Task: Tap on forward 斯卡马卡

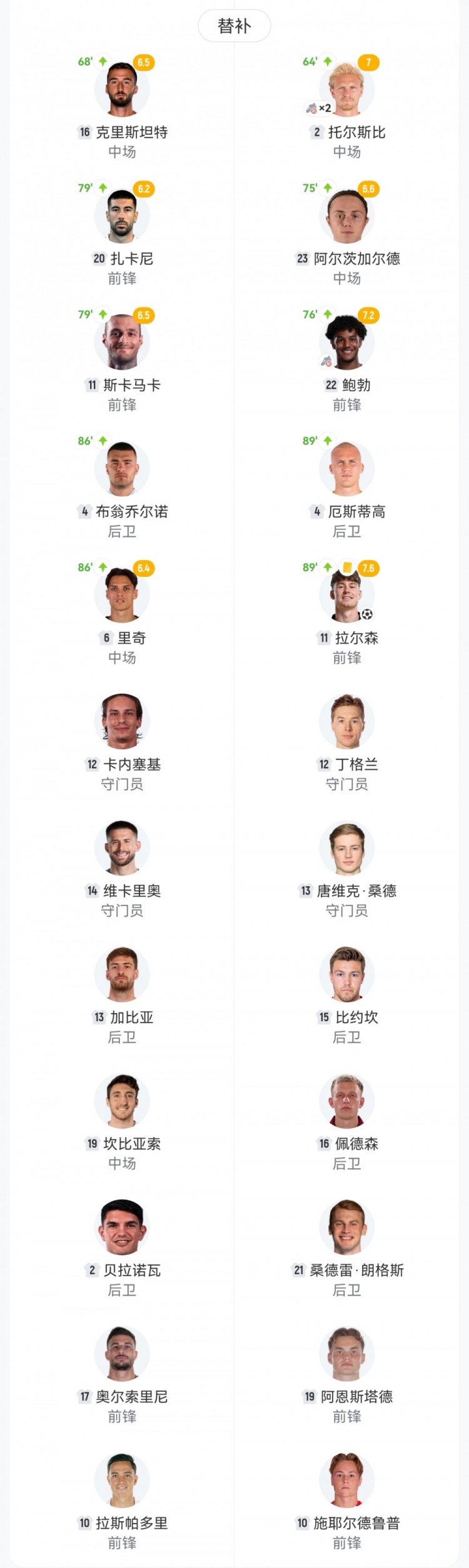Action: (x=122, y=343)
